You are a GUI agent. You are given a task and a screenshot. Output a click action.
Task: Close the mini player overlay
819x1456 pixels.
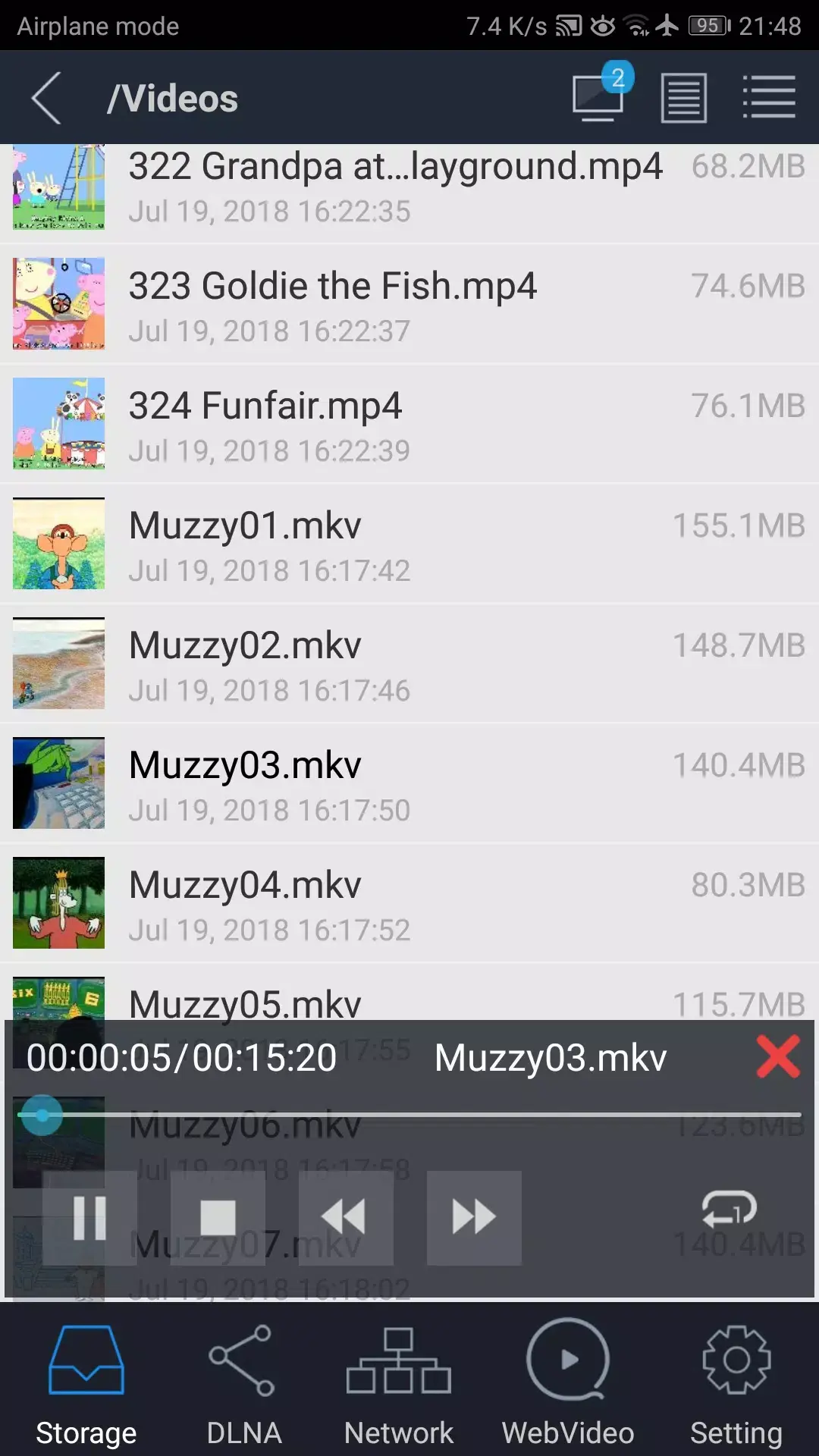pyautogui.click(x=778, y=1056)
